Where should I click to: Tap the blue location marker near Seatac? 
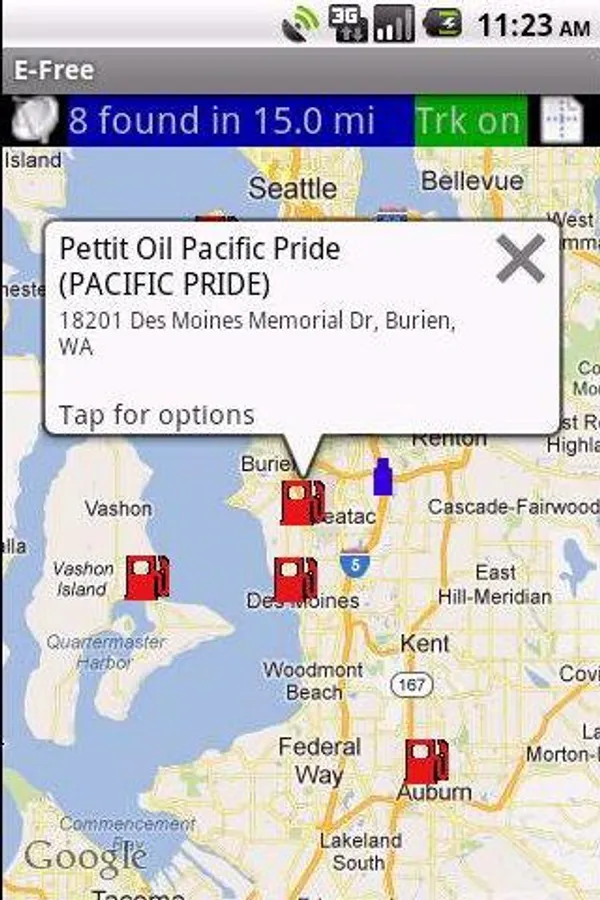click(383, 476)
